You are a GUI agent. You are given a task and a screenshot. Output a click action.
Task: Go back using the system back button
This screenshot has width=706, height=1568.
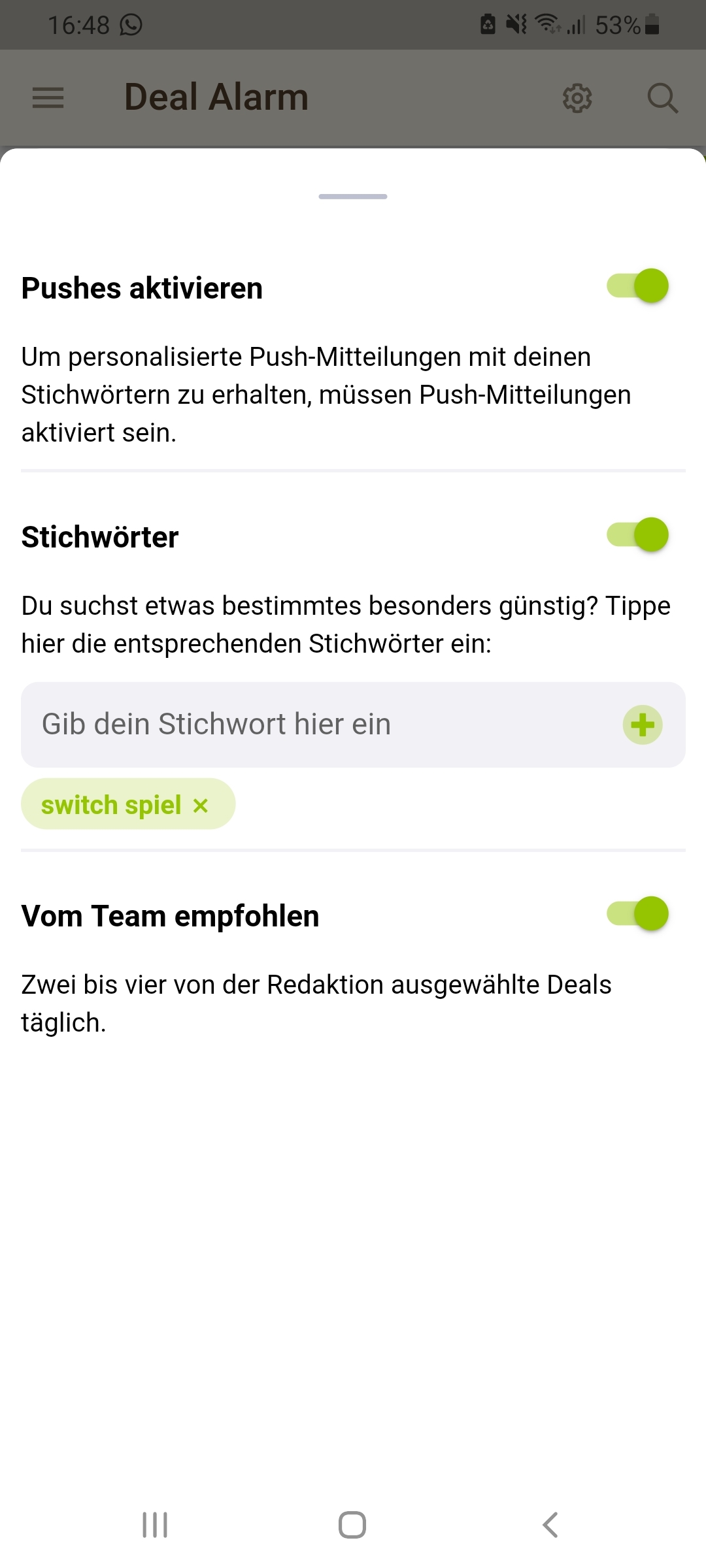pos(550,1525)
